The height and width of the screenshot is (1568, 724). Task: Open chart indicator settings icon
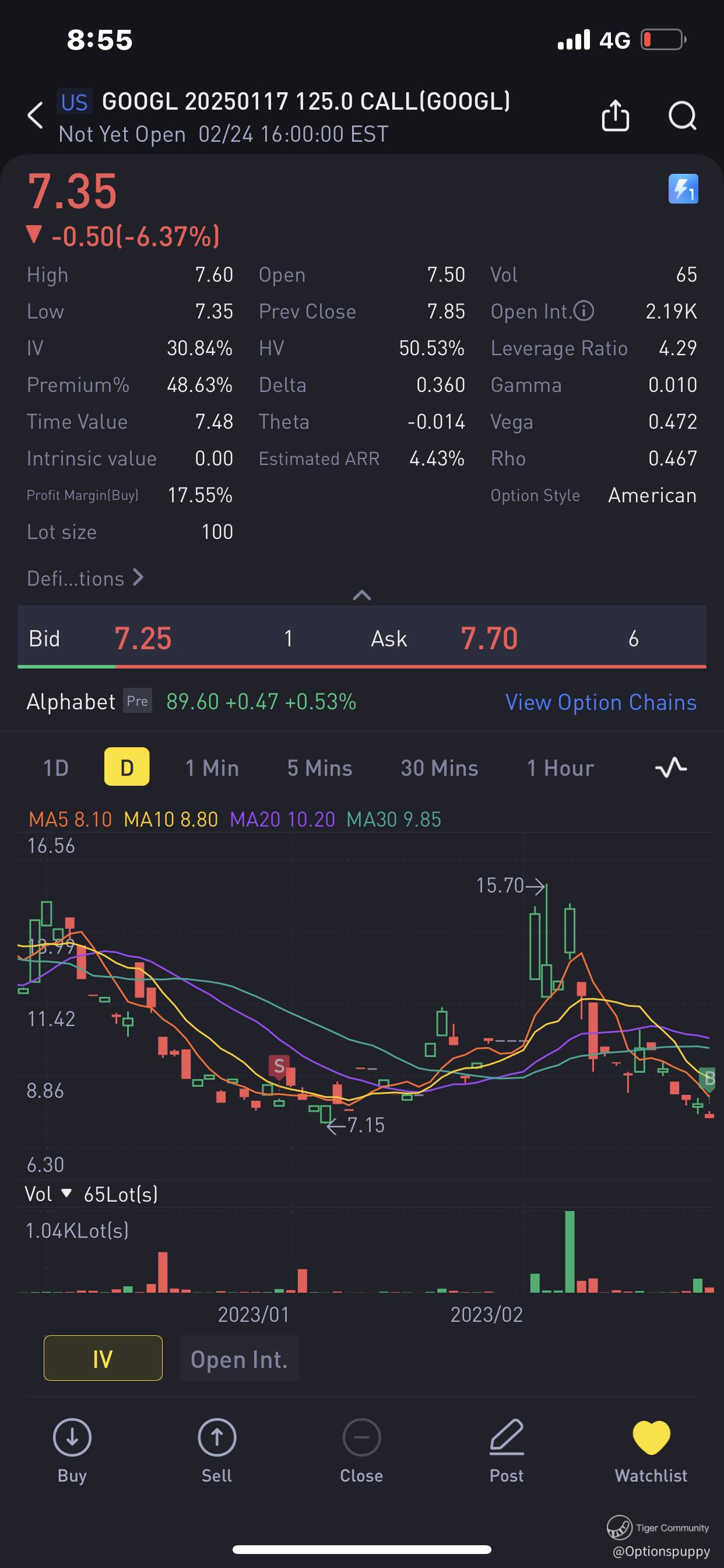coord(671,768)
